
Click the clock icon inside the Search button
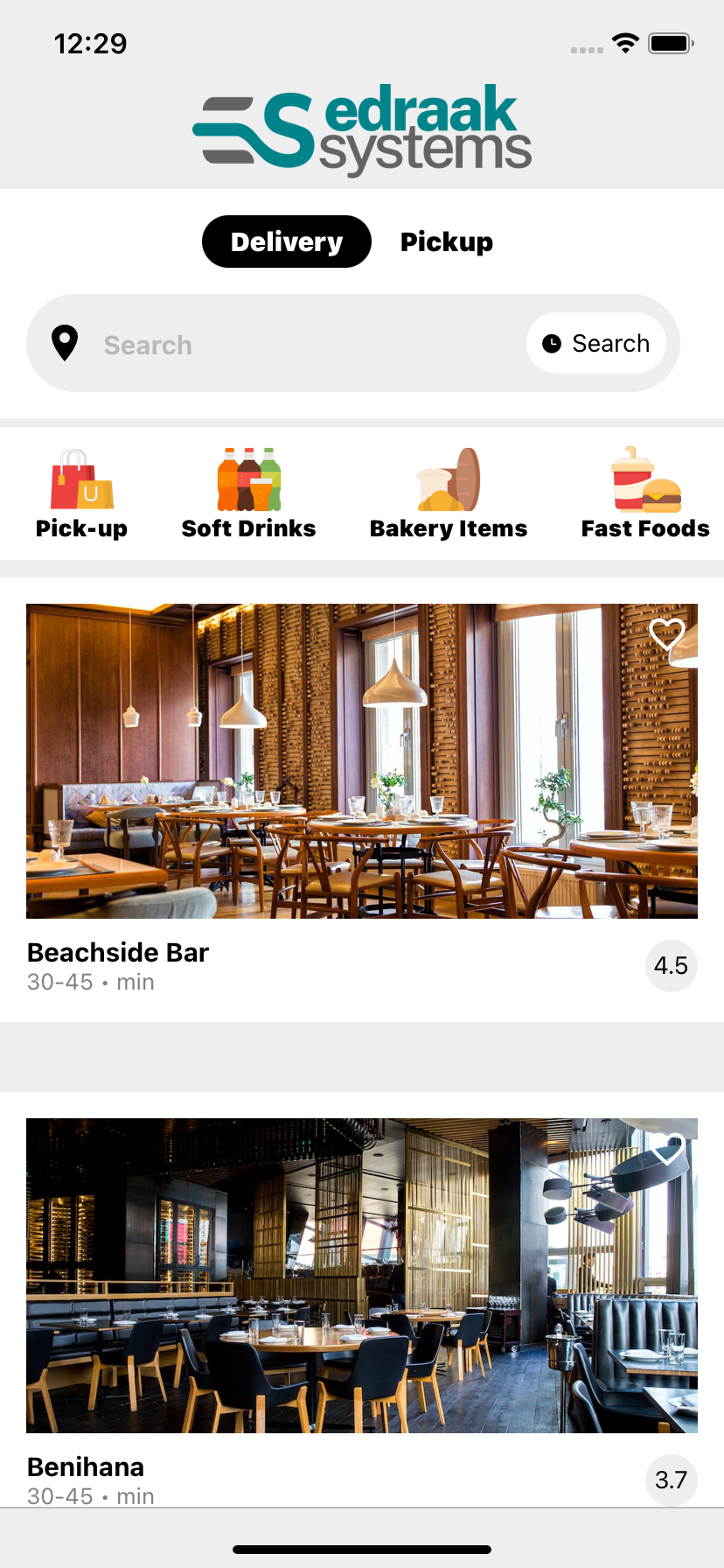(x=553, y=343)
